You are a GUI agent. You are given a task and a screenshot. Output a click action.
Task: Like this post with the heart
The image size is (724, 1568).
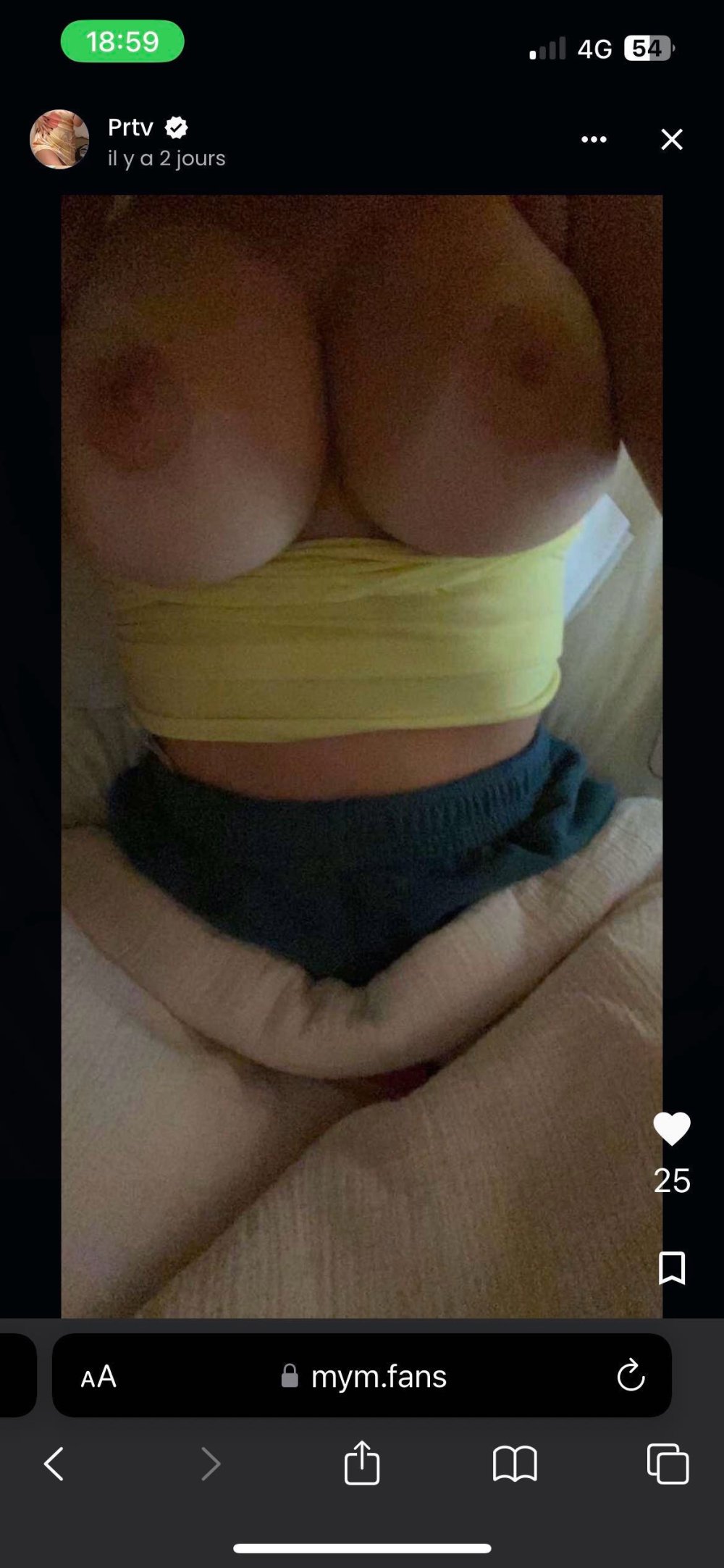point(672,1128)
